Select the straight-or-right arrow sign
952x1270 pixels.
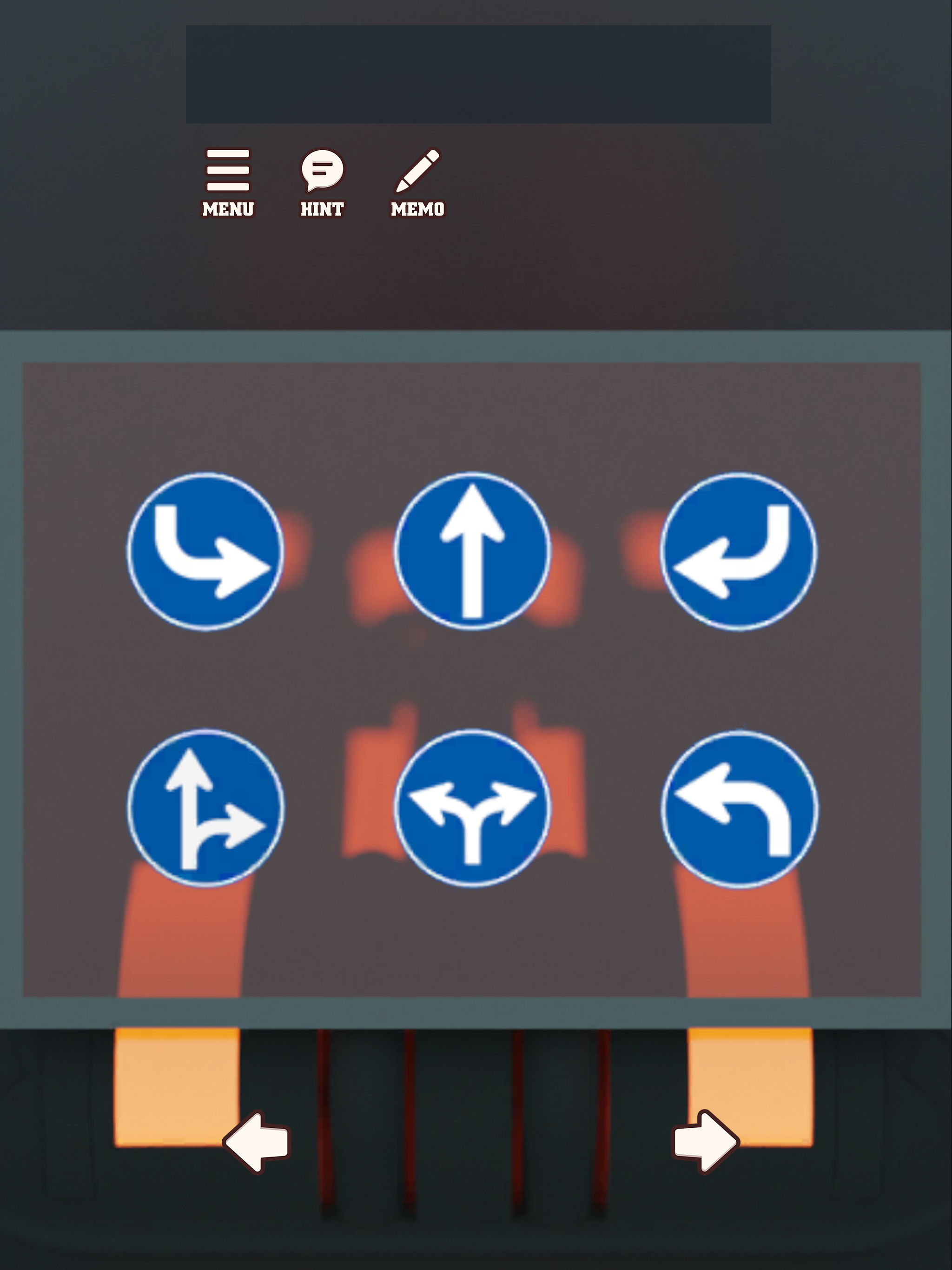pyautogui.click(x=205, y=808)
